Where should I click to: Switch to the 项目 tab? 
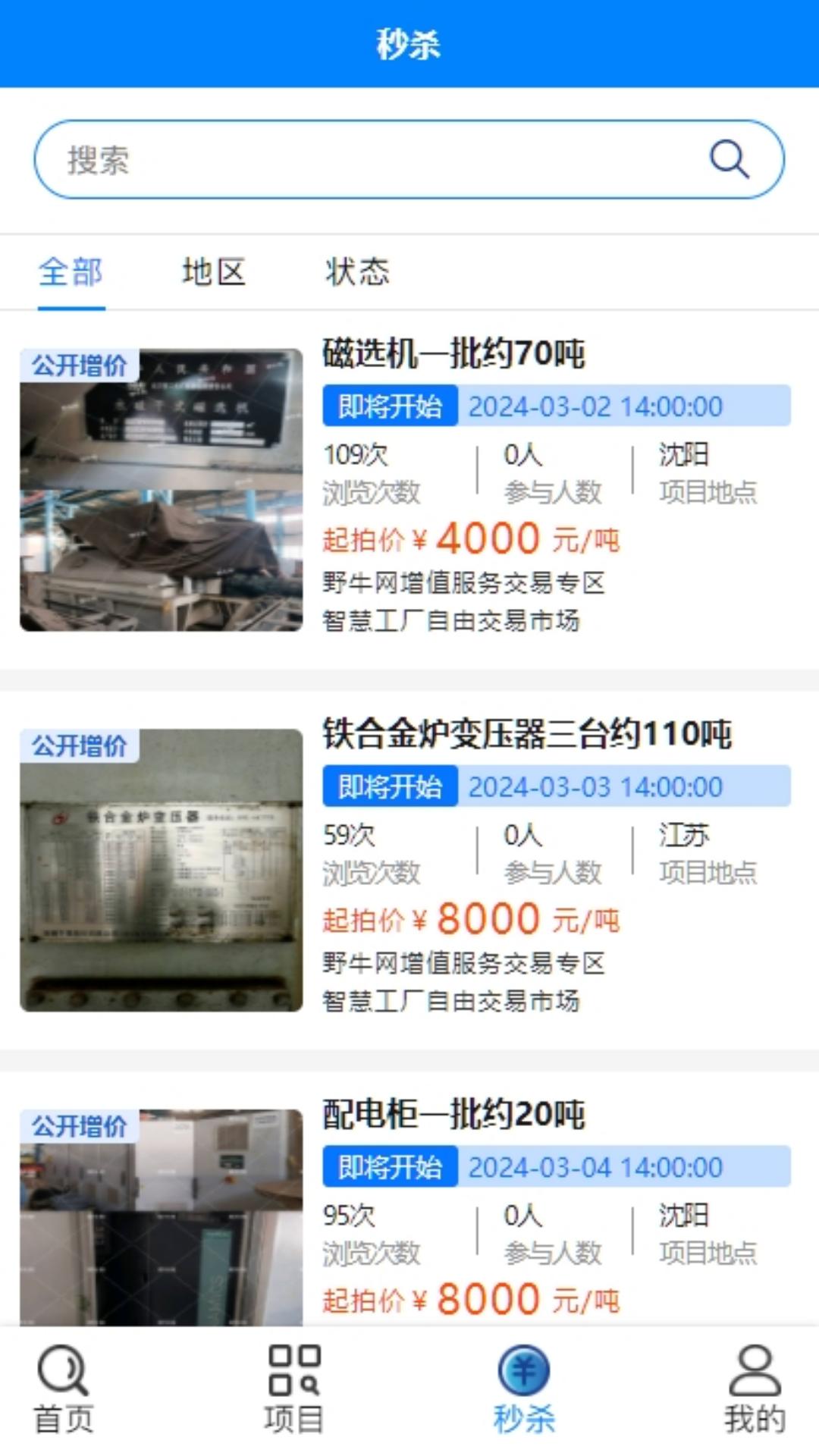pos(294,1390)
